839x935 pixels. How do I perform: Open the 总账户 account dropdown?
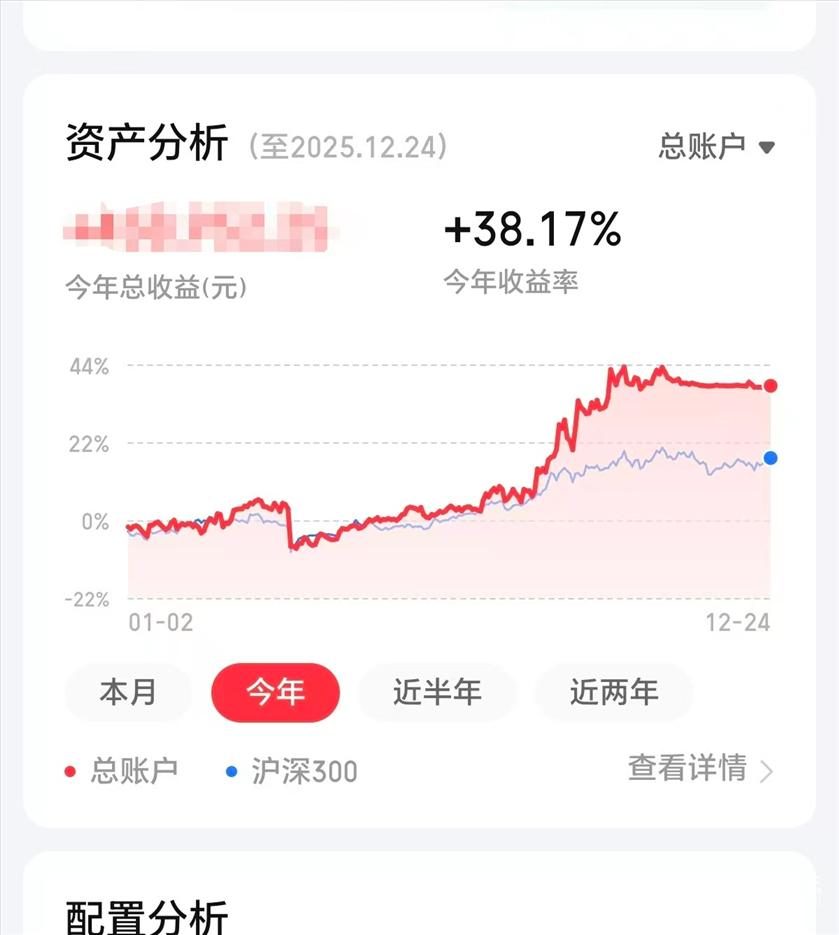click(716, 147)
